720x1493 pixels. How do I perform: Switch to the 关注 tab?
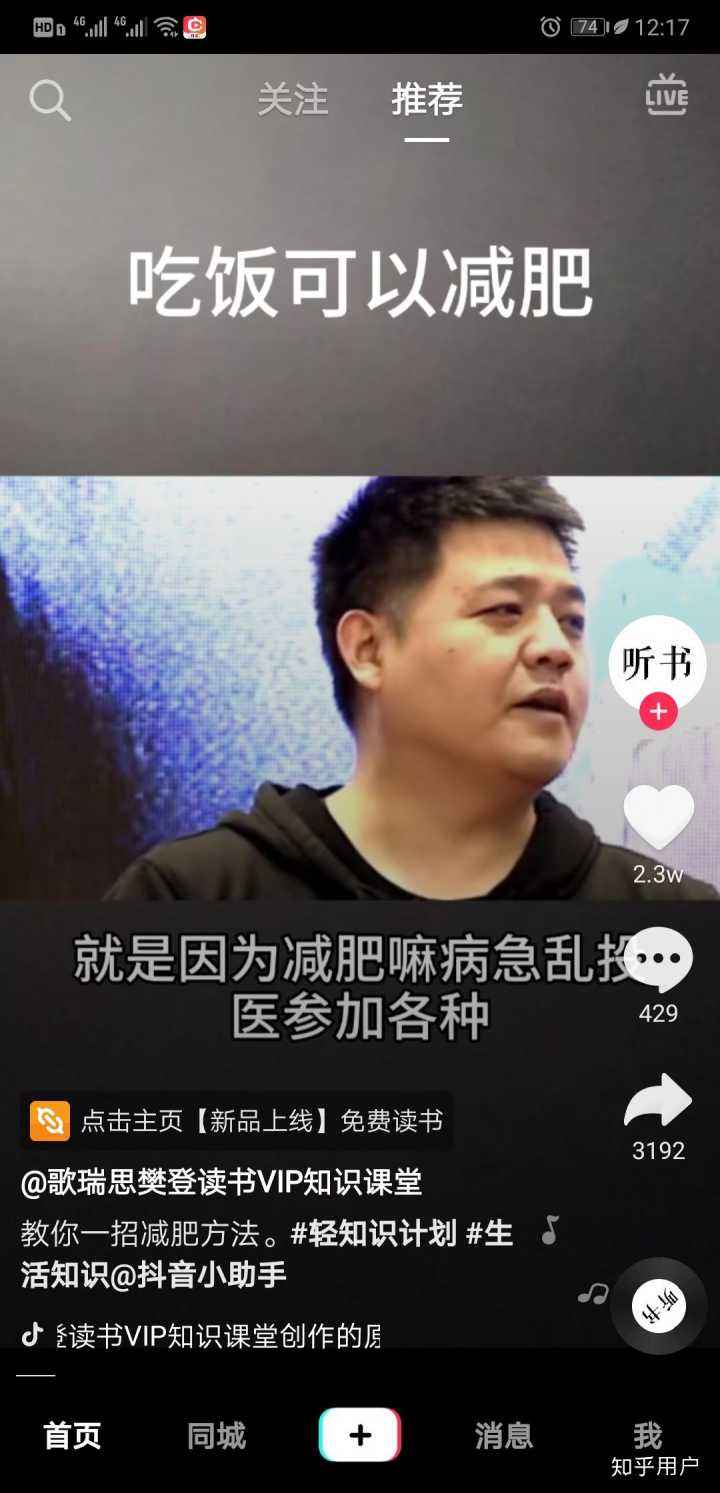pos(292,98)
